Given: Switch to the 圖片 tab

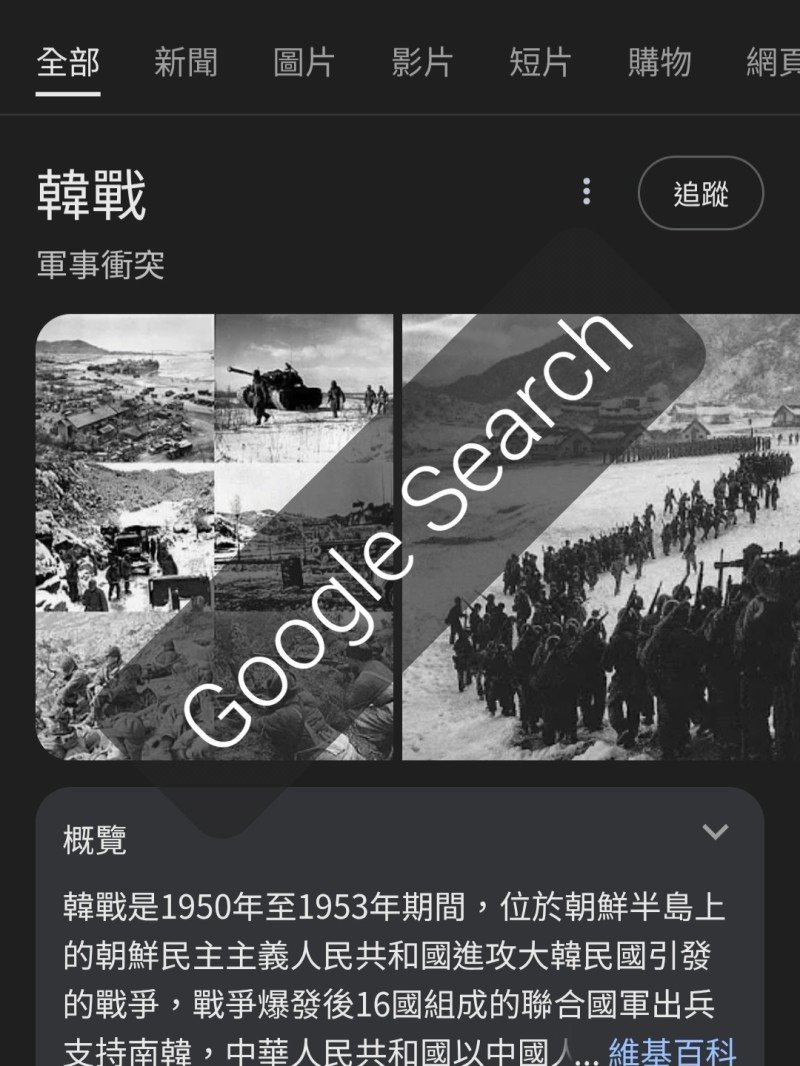Looking at the screenshot, I should click(x=304, y=63).
